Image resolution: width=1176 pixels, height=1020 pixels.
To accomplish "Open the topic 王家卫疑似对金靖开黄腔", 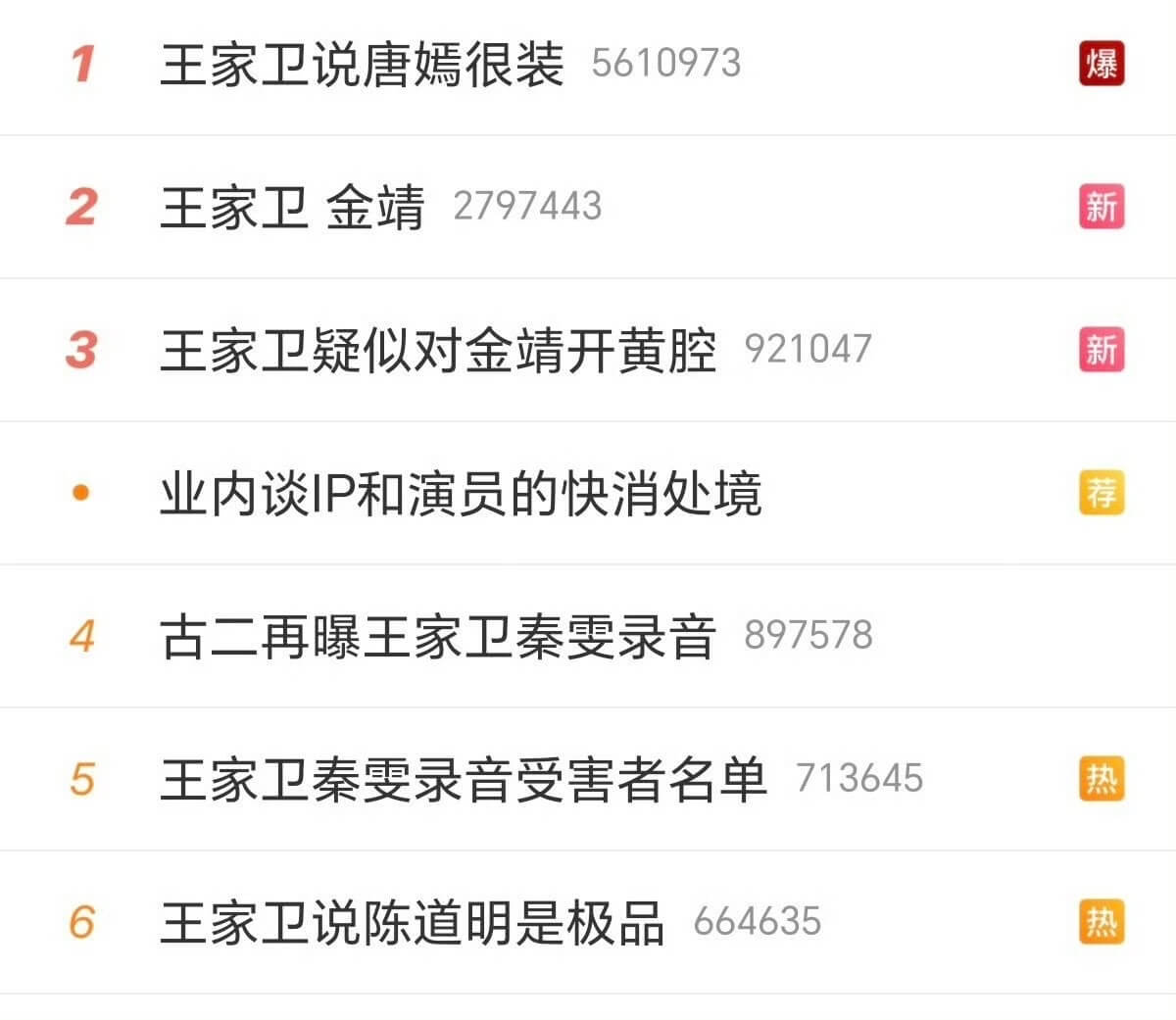I will pyautogui.click(x=438, y=351).
